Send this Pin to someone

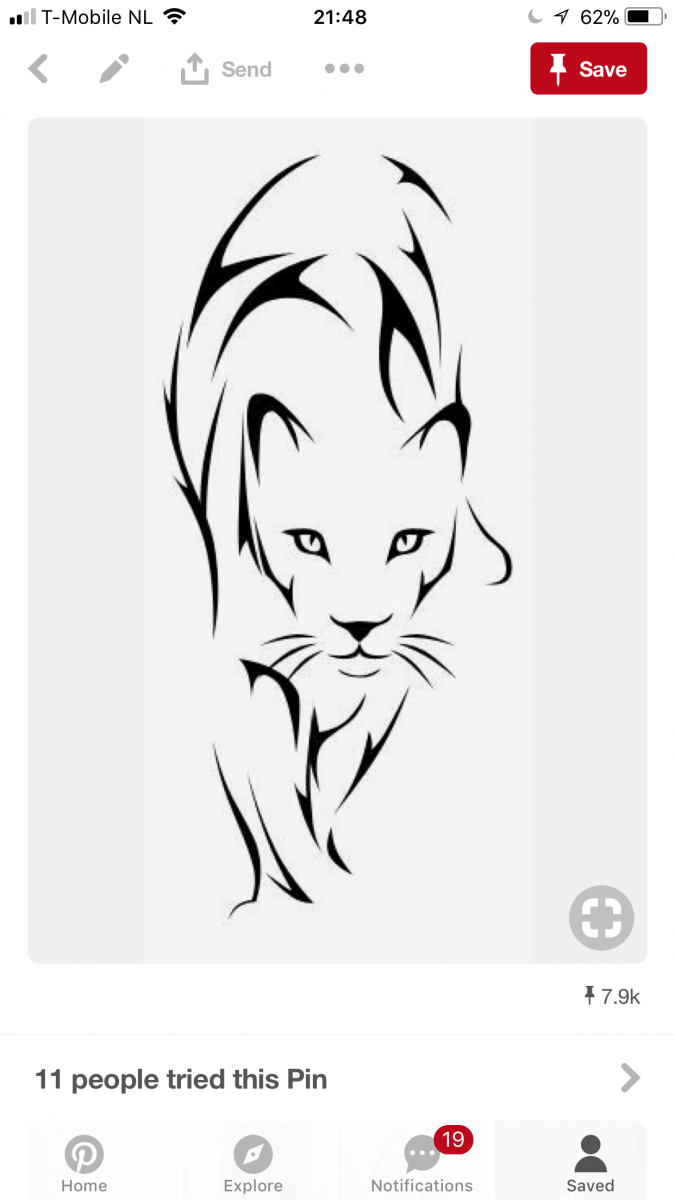[x=226, y=69]
